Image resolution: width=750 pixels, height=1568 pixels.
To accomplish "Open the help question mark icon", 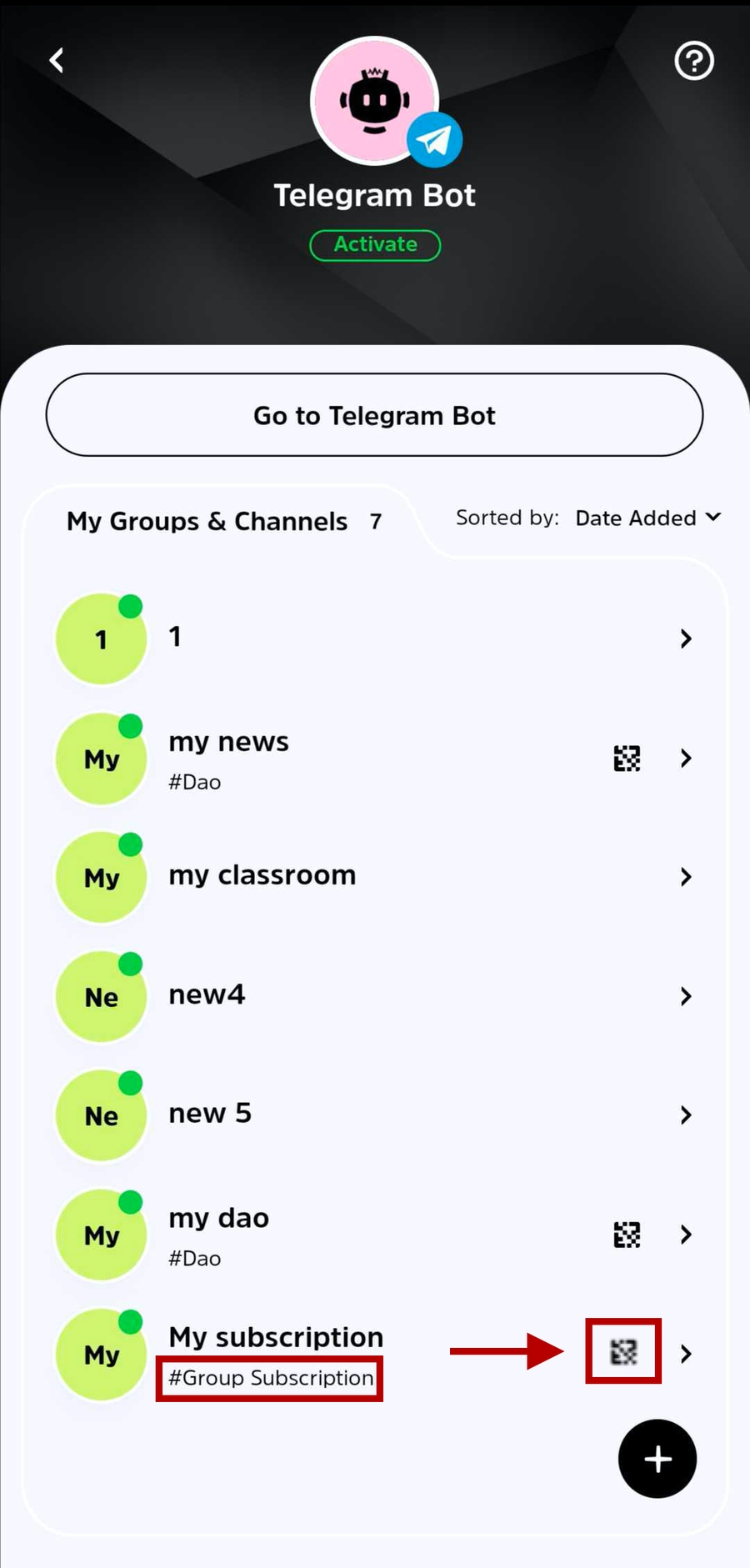I will click(693, 61).
